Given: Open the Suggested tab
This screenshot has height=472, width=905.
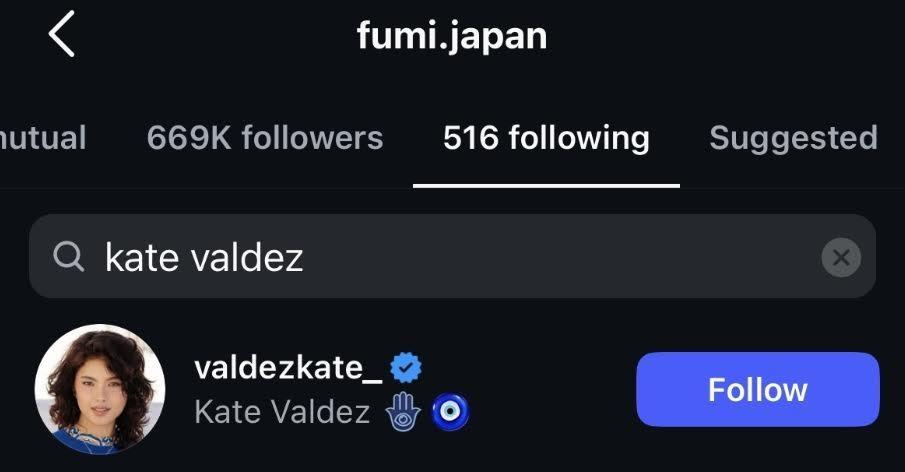Looking at the screenshot, I should (793, 138).
